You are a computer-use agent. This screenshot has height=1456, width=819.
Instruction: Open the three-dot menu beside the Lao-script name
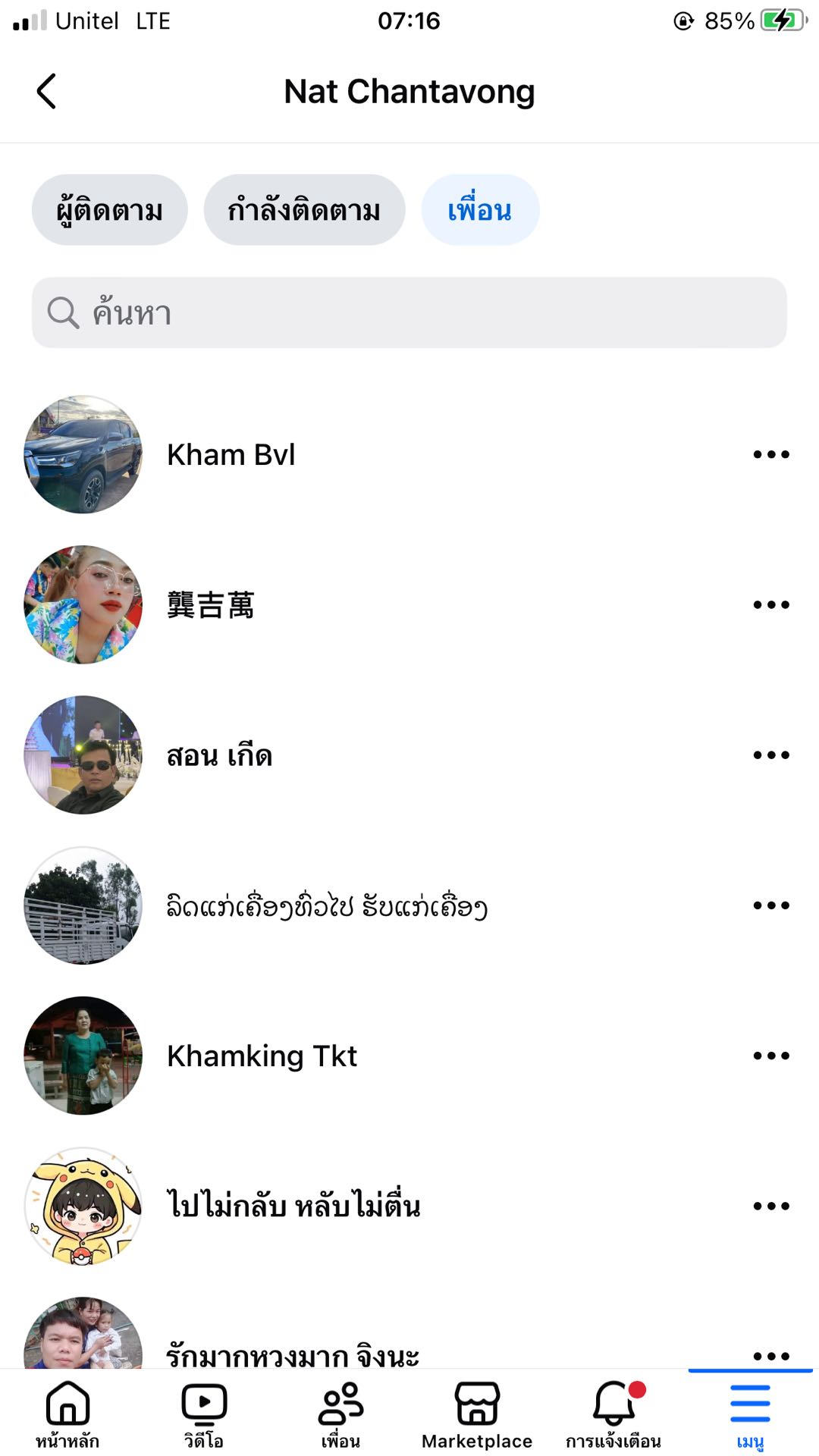[x=771, y=905]
